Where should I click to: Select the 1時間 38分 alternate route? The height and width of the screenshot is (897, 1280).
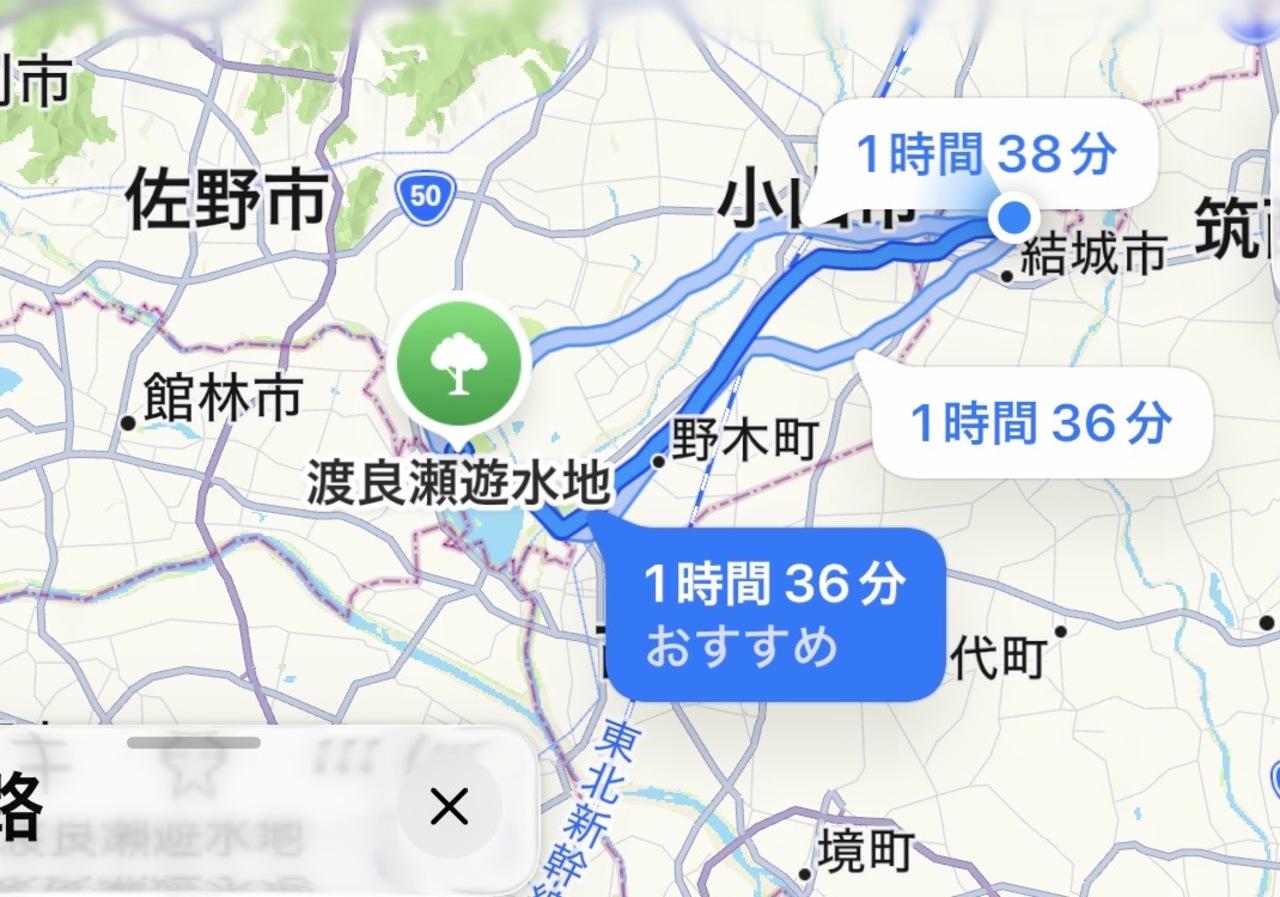(x=984, y=154)
